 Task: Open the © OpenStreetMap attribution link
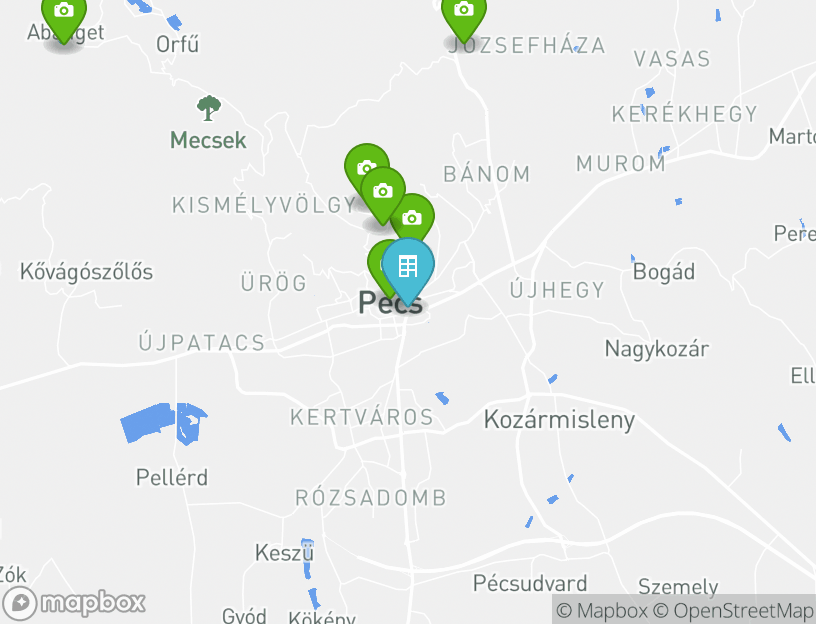click(733, 610)
